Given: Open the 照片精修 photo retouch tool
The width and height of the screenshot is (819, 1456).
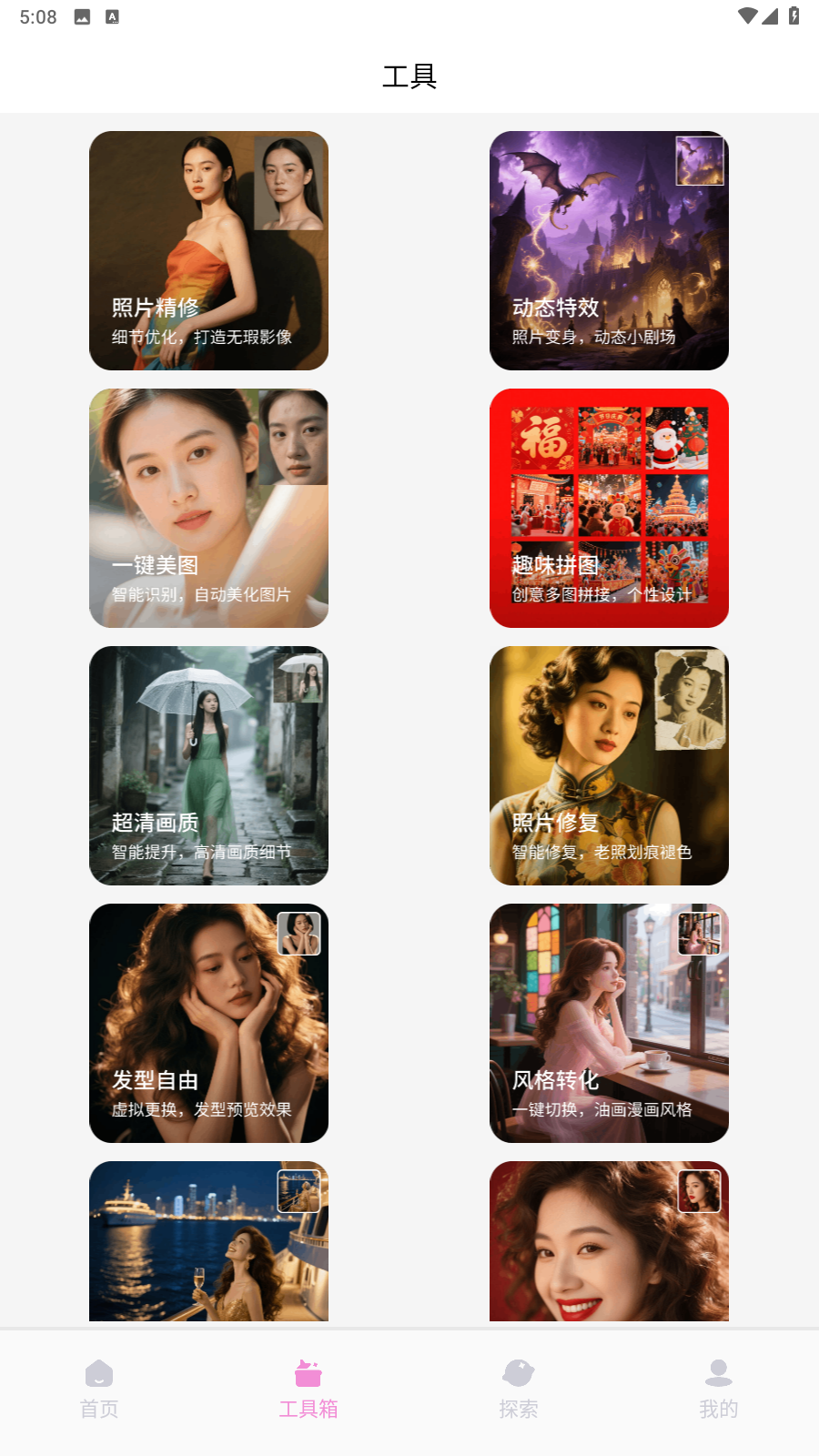Looking at the screenshot, I should (208, 251).
